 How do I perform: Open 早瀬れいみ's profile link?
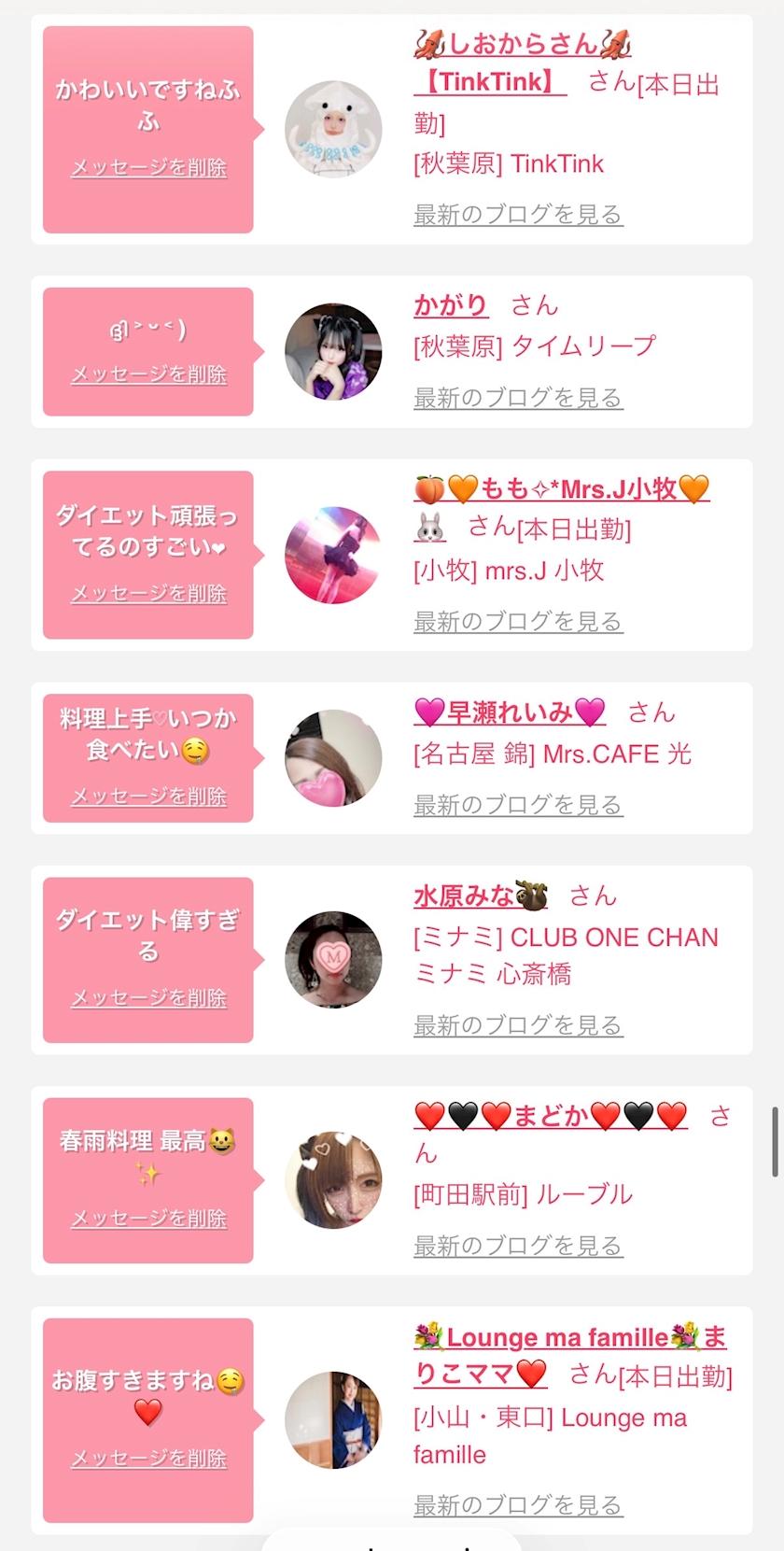(510, 712)
